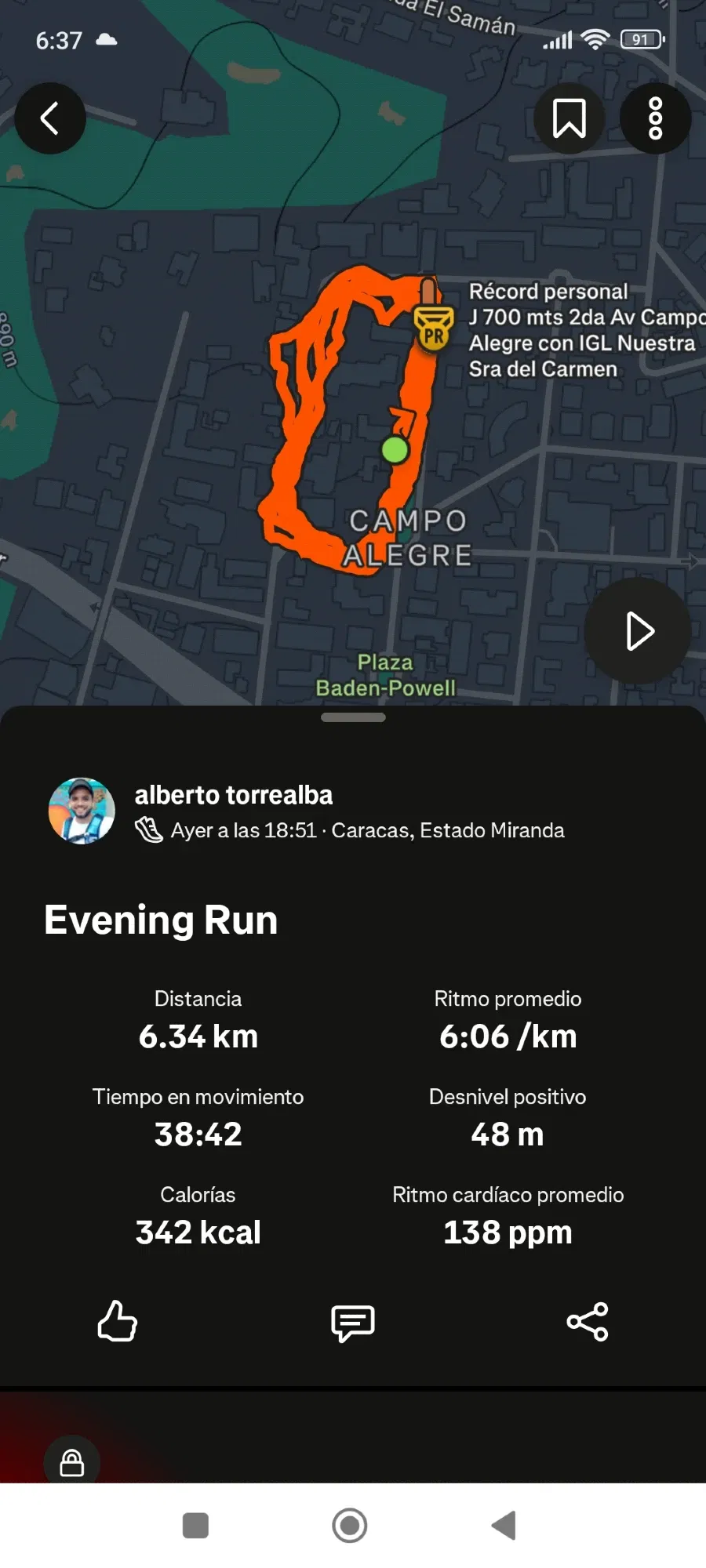
Task: Share this Evening Run activity
Action: pyautogui.click(x=588, y=1322)
